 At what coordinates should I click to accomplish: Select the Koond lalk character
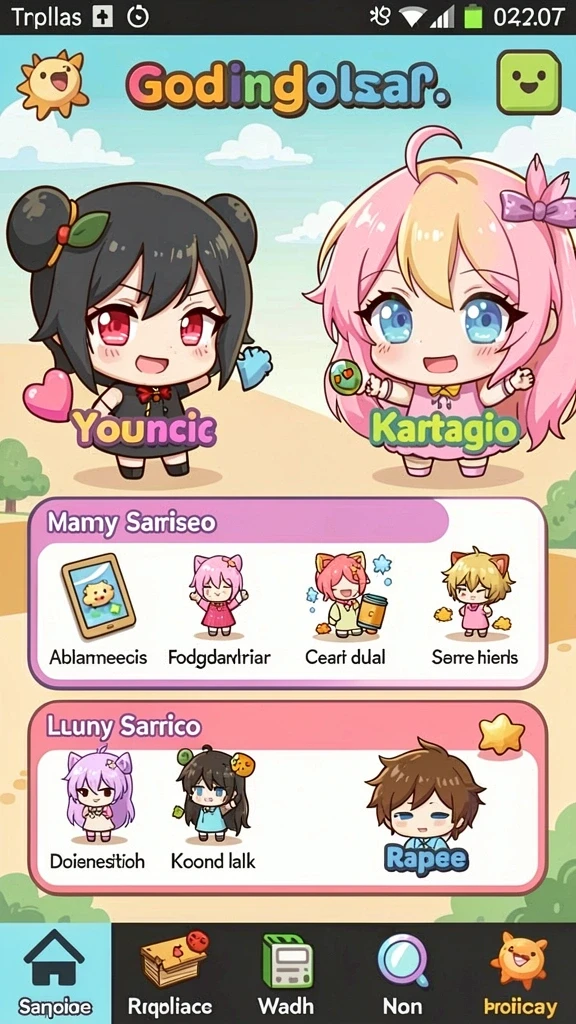point(214,808)
